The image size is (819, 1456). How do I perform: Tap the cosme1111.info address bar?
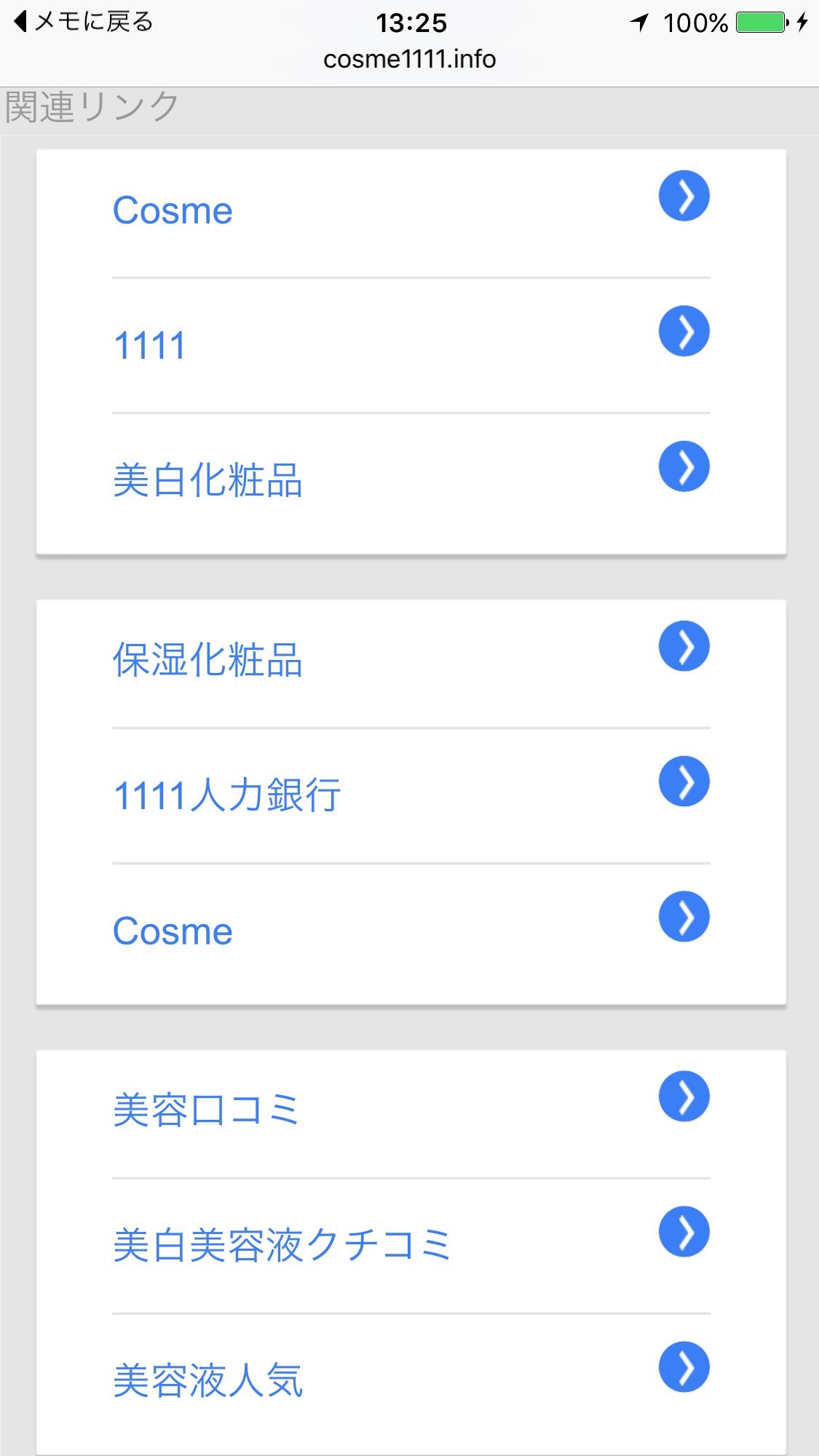tap(410, 59)
